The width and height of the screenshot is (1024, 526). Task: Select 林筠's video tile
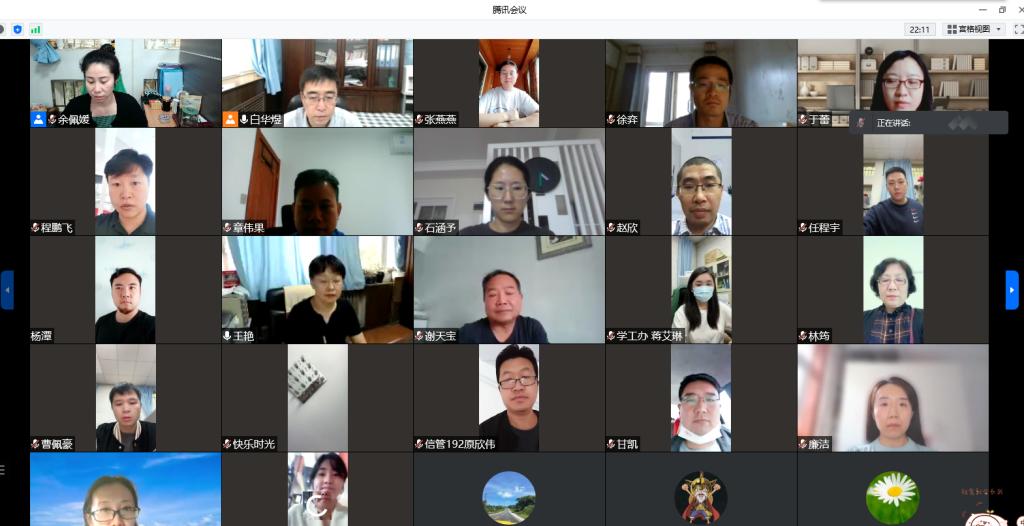click(x=893, y=290)
